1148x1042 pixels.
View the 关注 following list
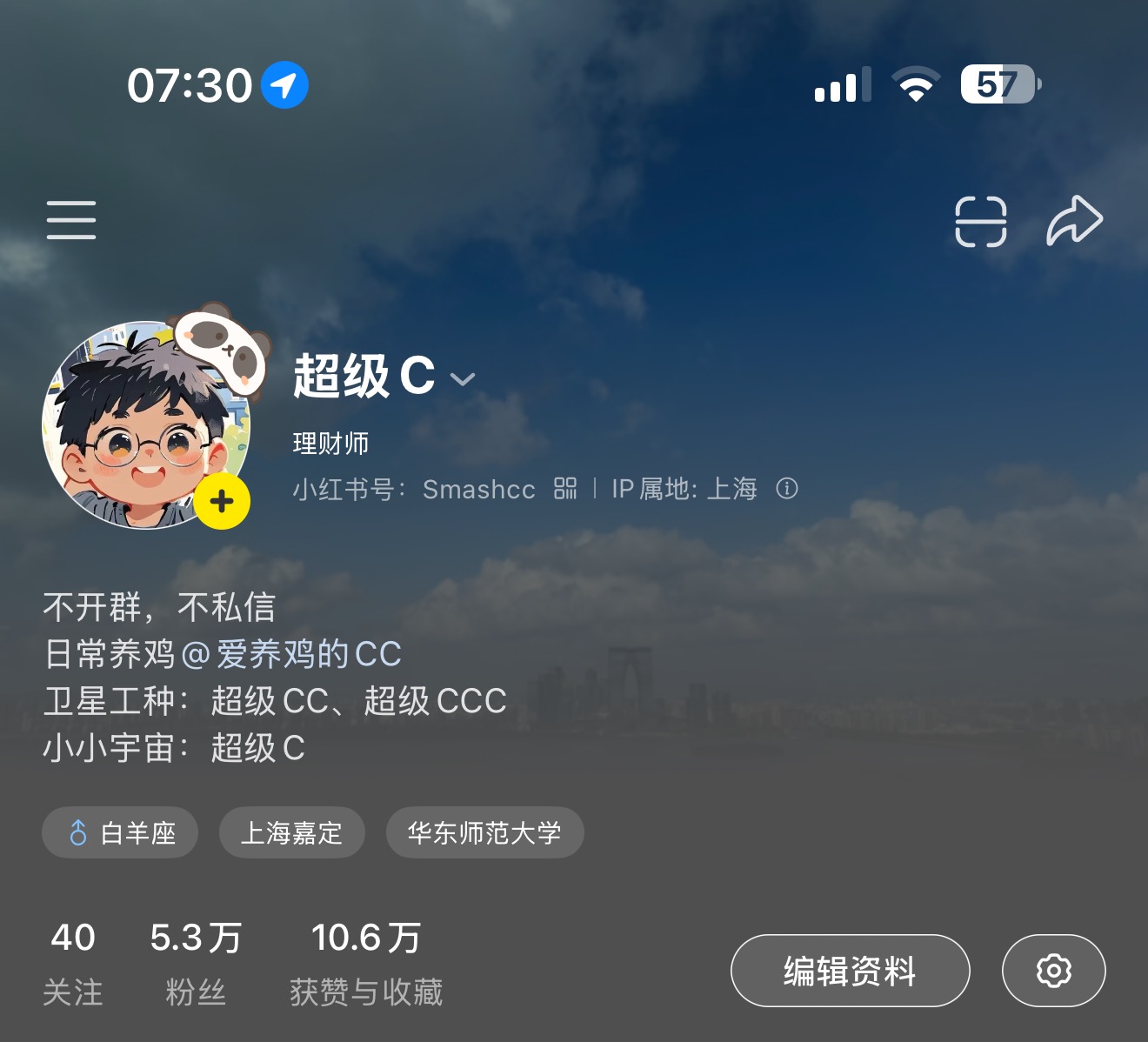coord(73,964)
